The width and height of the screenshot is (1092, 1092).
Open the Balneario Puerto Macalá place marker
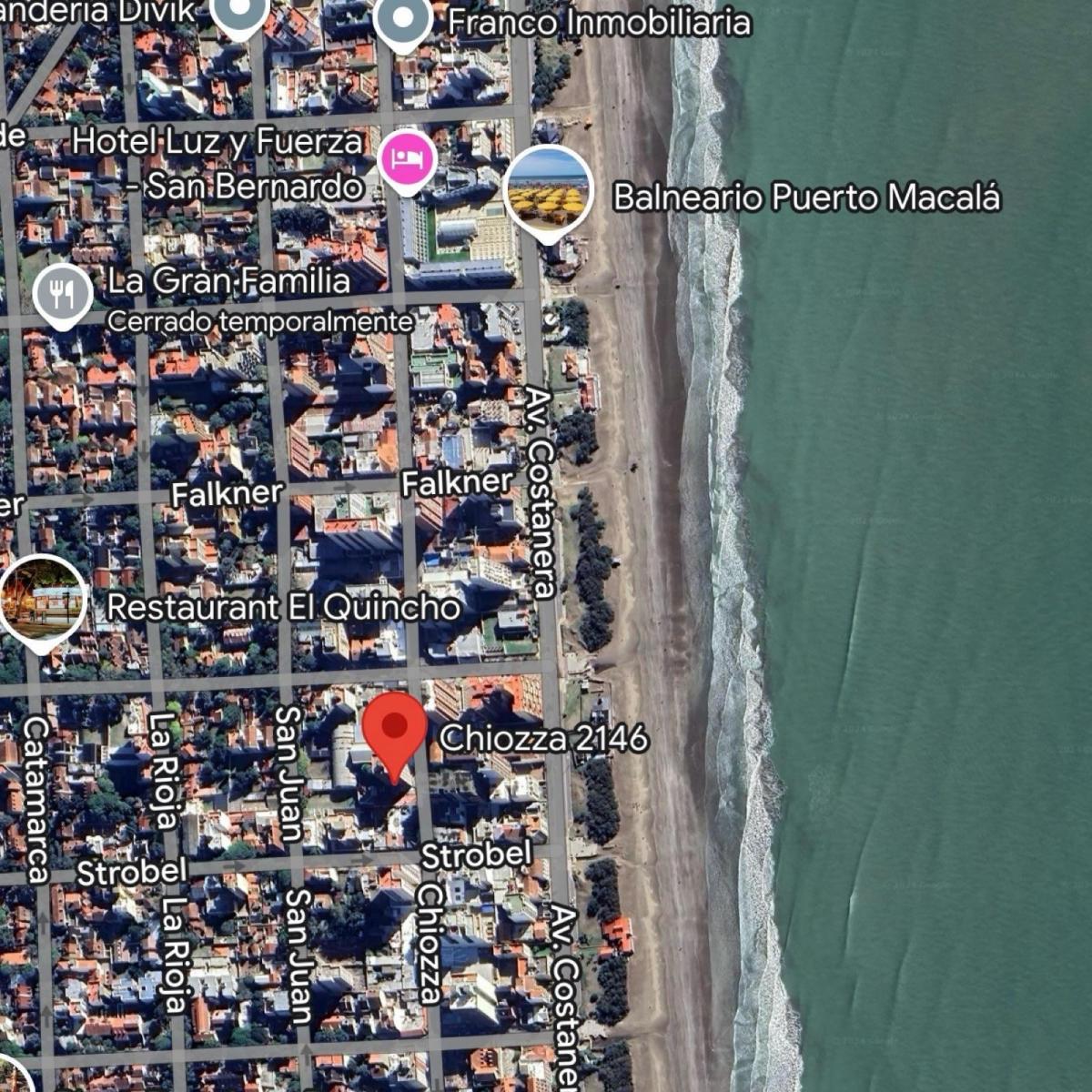point(548,191)
